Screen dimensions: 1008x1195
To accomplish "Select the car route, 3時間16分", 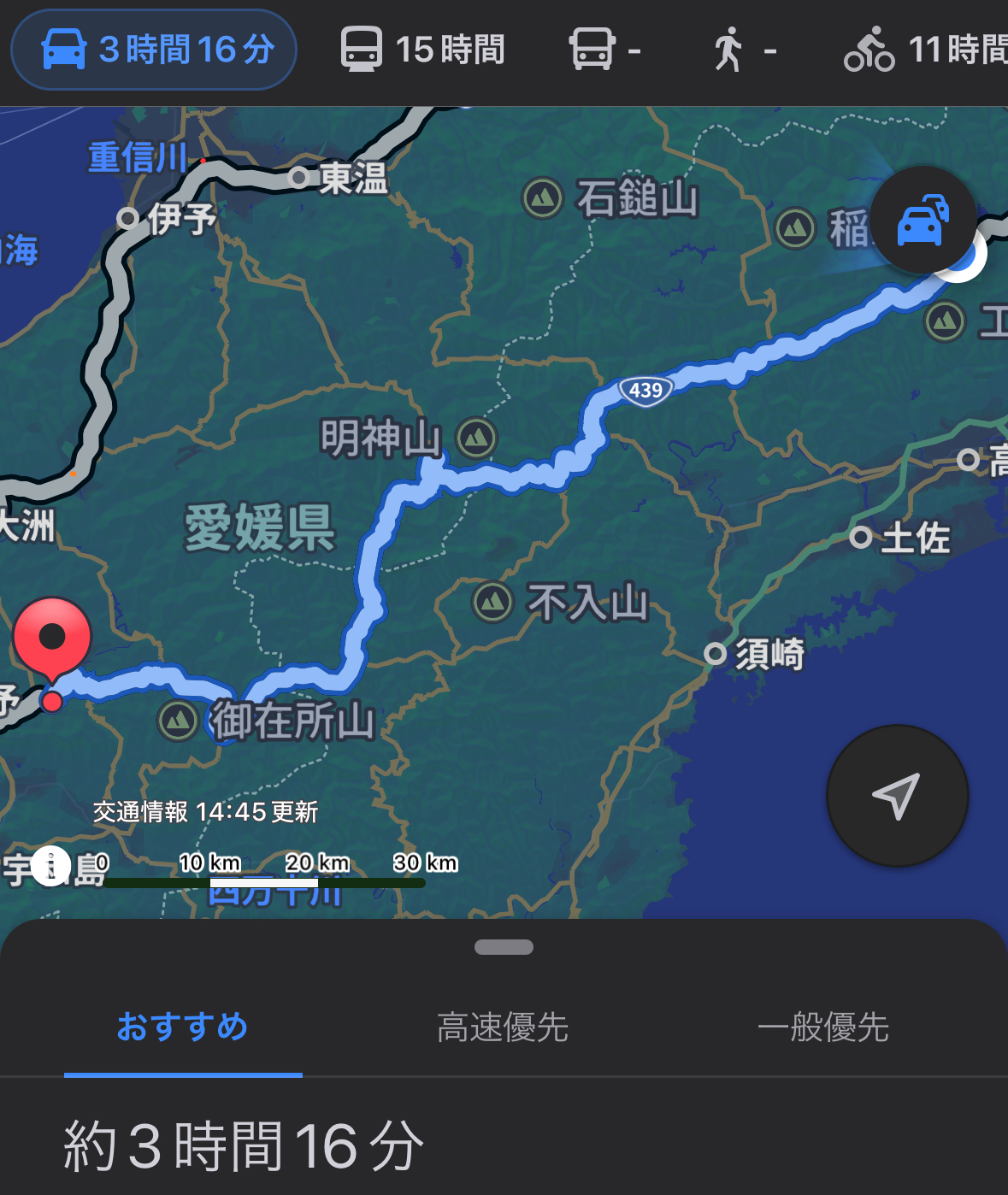I will [154, 50].
